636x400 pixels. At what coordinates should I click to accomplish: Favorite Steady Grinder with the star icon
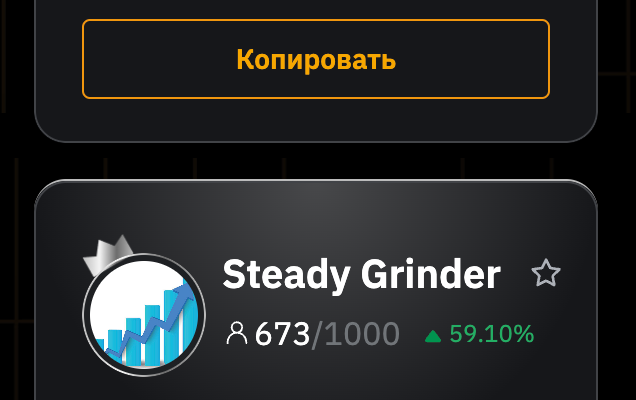(x=545, y=273)
